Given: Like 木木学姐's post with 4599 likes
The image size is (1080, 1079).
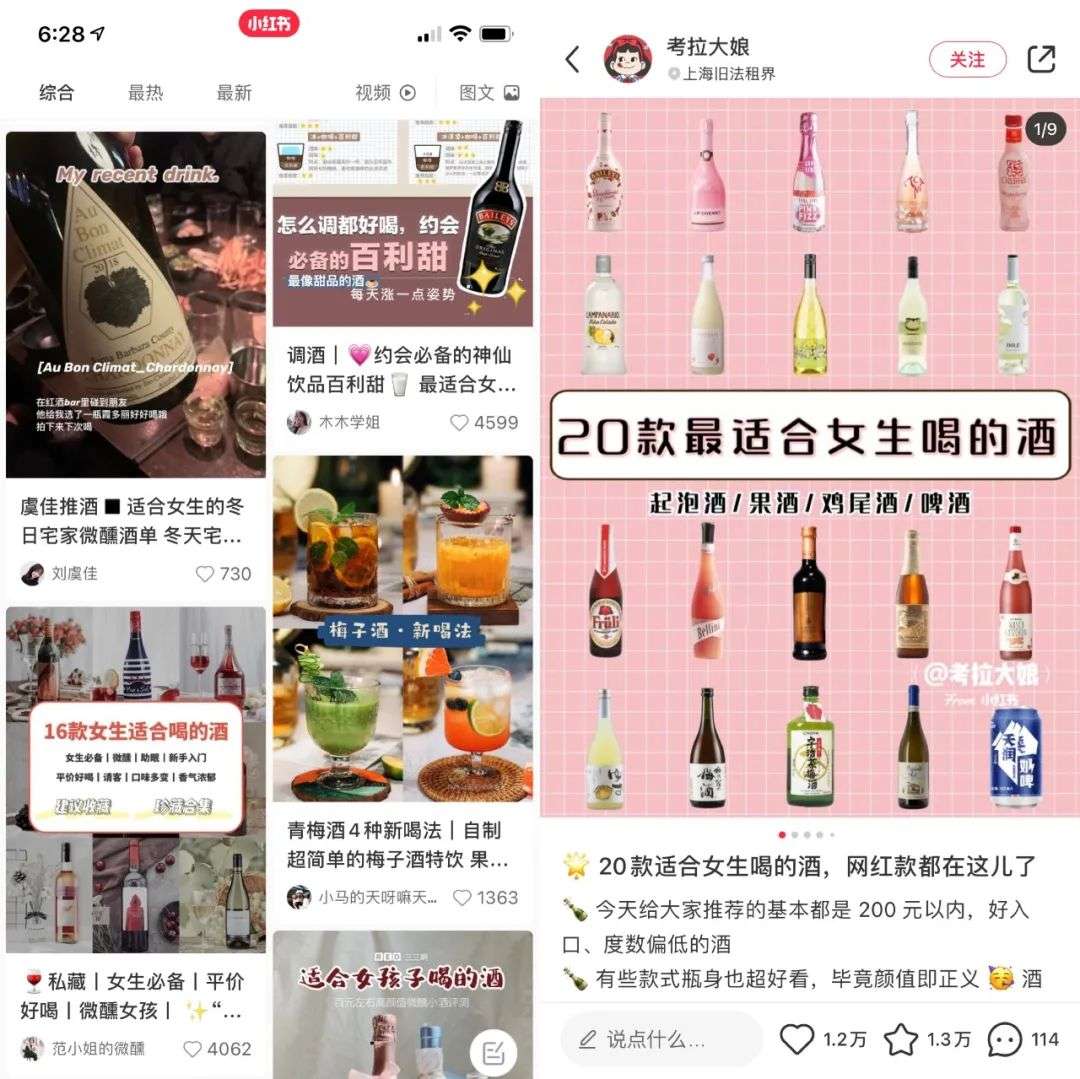Looking at the screenshot, I should tap(459, 422).
